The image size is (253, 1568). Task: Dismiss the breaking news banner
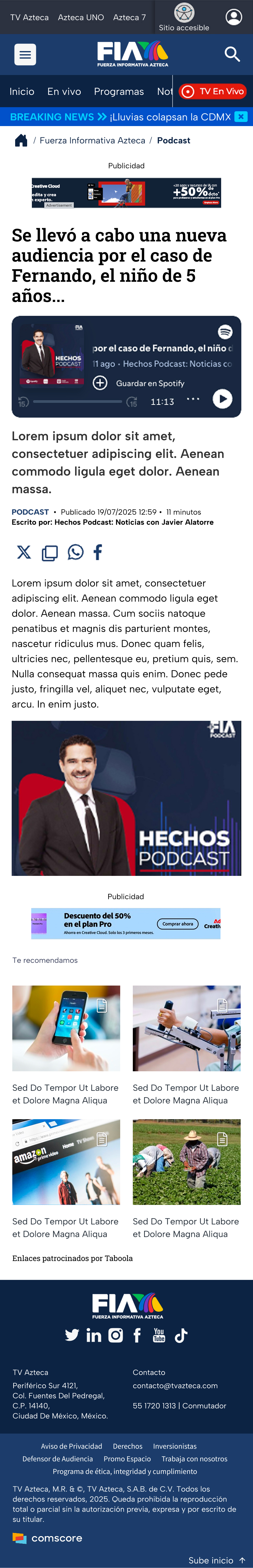[241, 116]
